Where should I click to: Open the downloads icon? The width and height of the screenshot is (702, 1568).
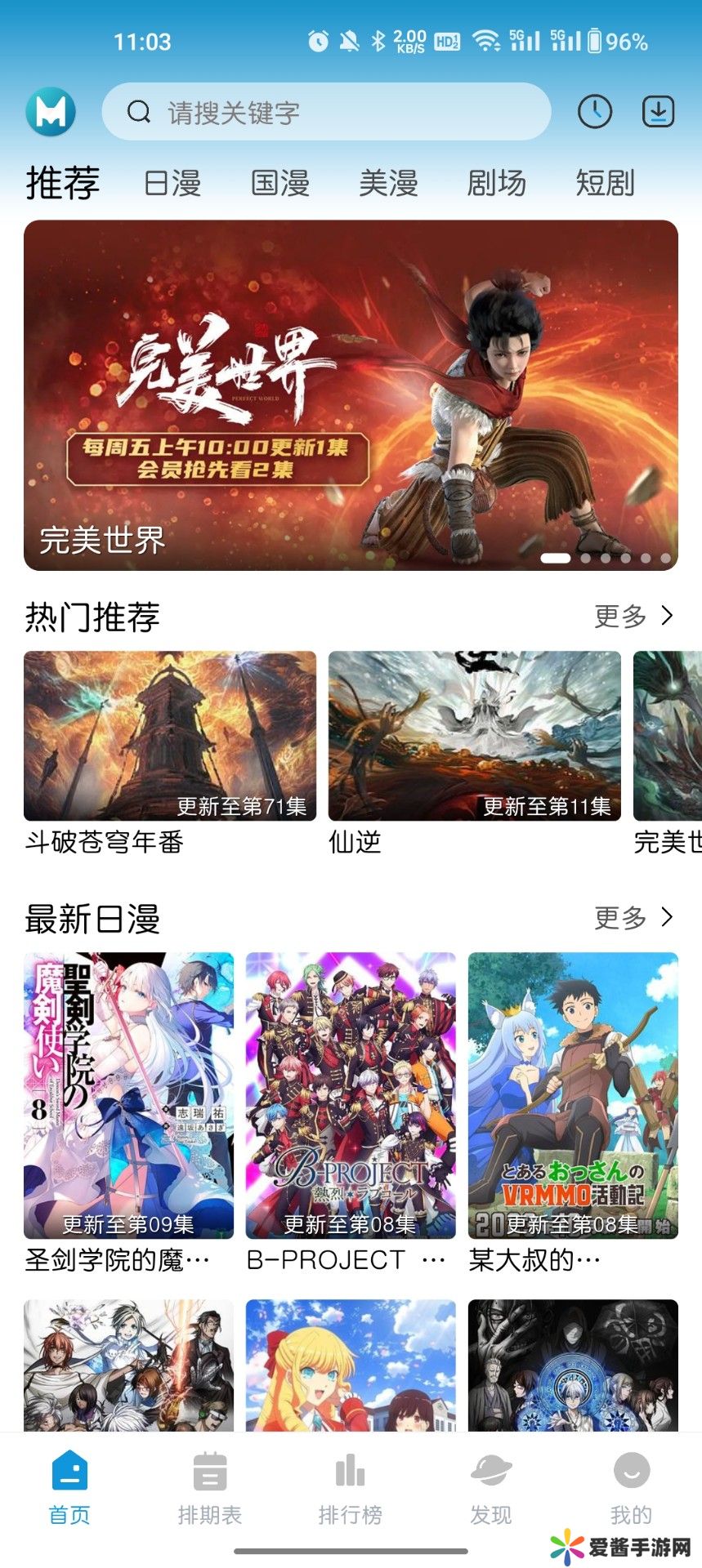click(x=658, y=111)
